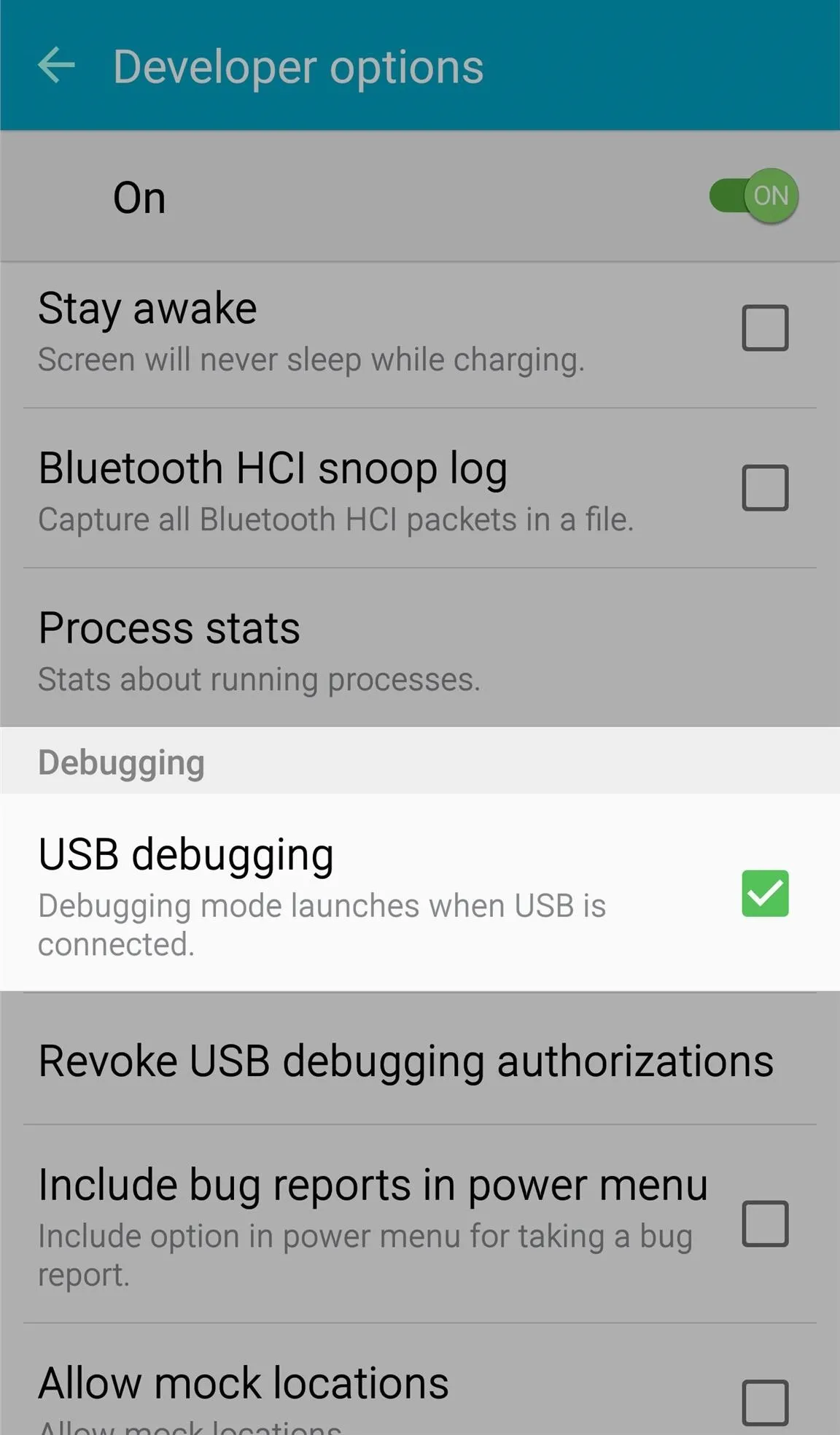Screen dimensions: 840x1435
Task: Check Allow mock locations
Action: click(x=765, y=1402)
